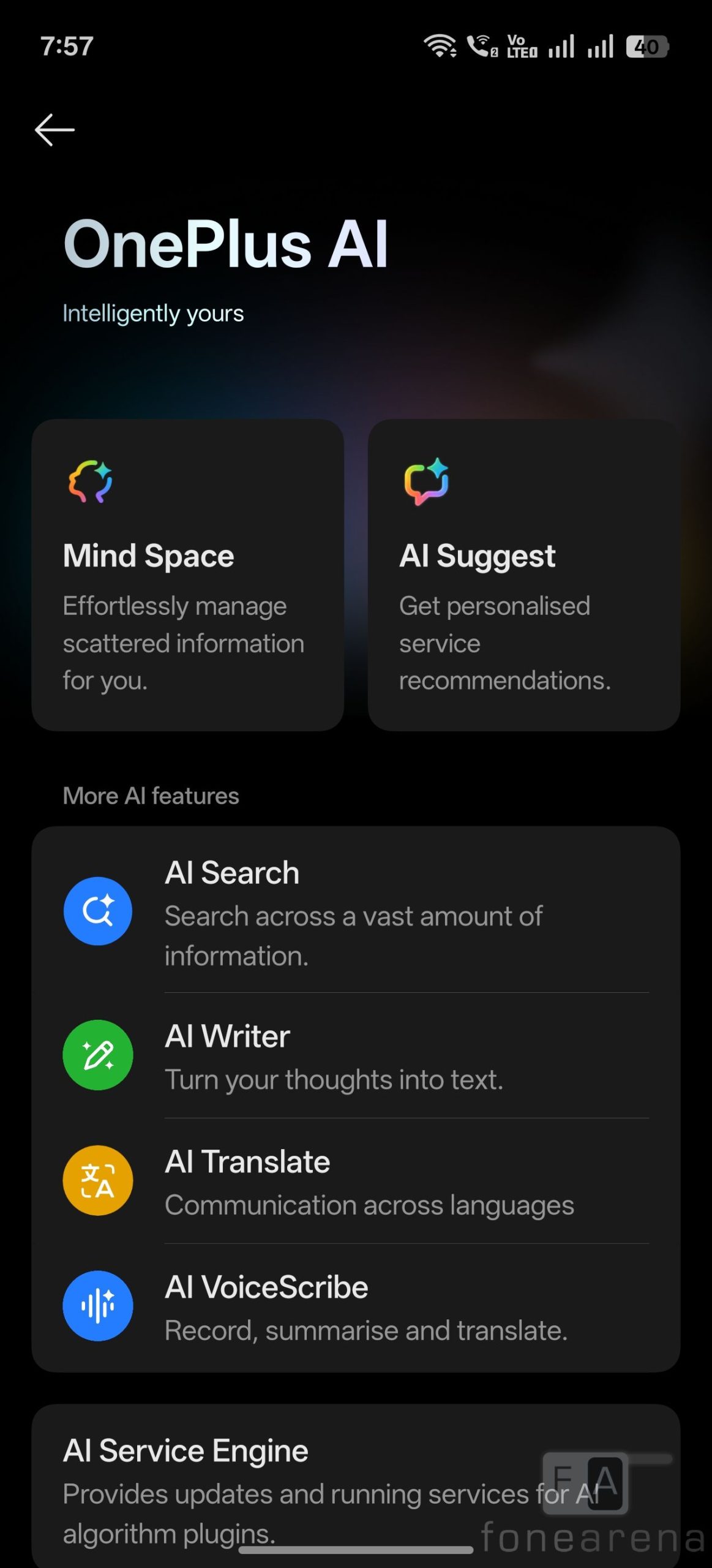This screenshot has height=1568, width=712.
Task: Open the AI Suggest card
Action: coord(523,575)
